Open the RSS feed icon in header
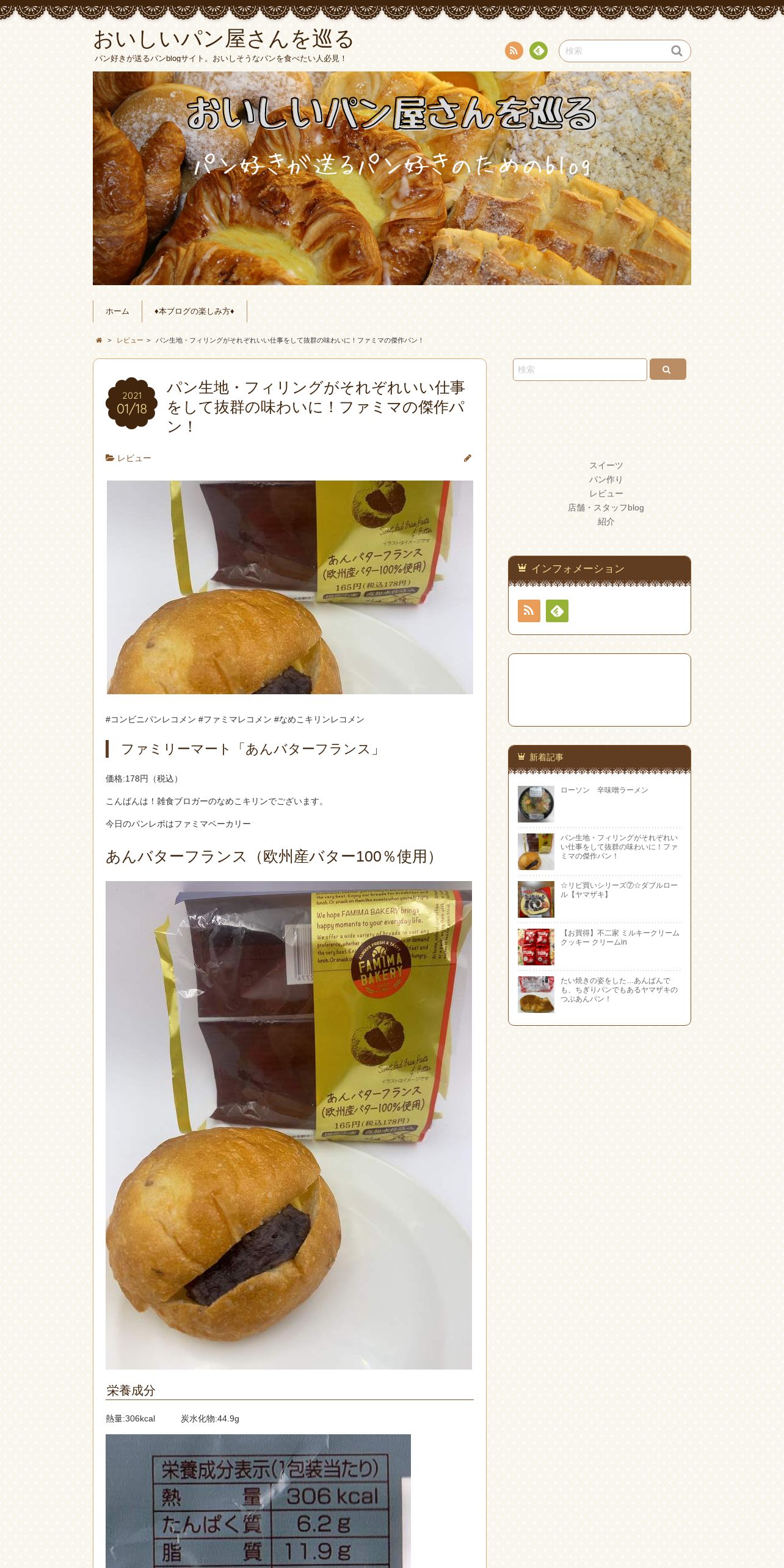 (514, 51)
